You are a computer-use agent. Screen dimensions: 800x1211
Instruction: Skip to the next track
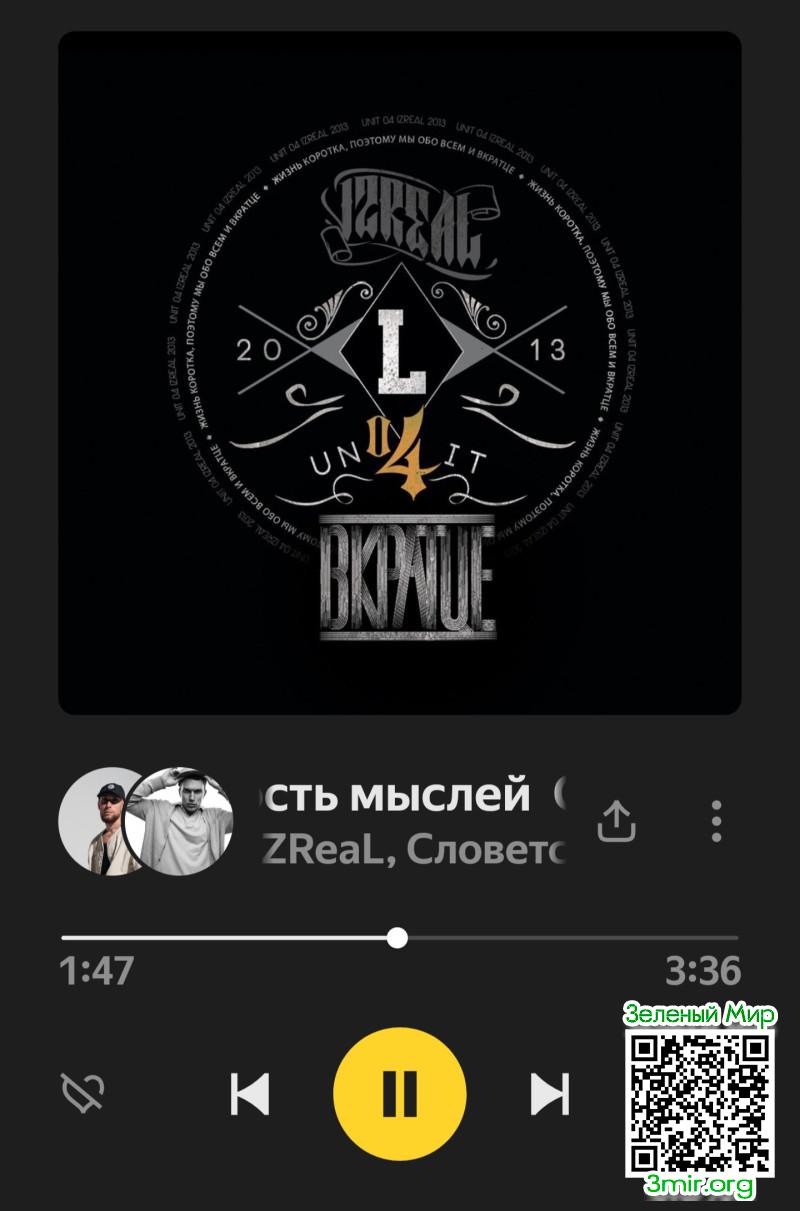click(x=549, y=1093)
